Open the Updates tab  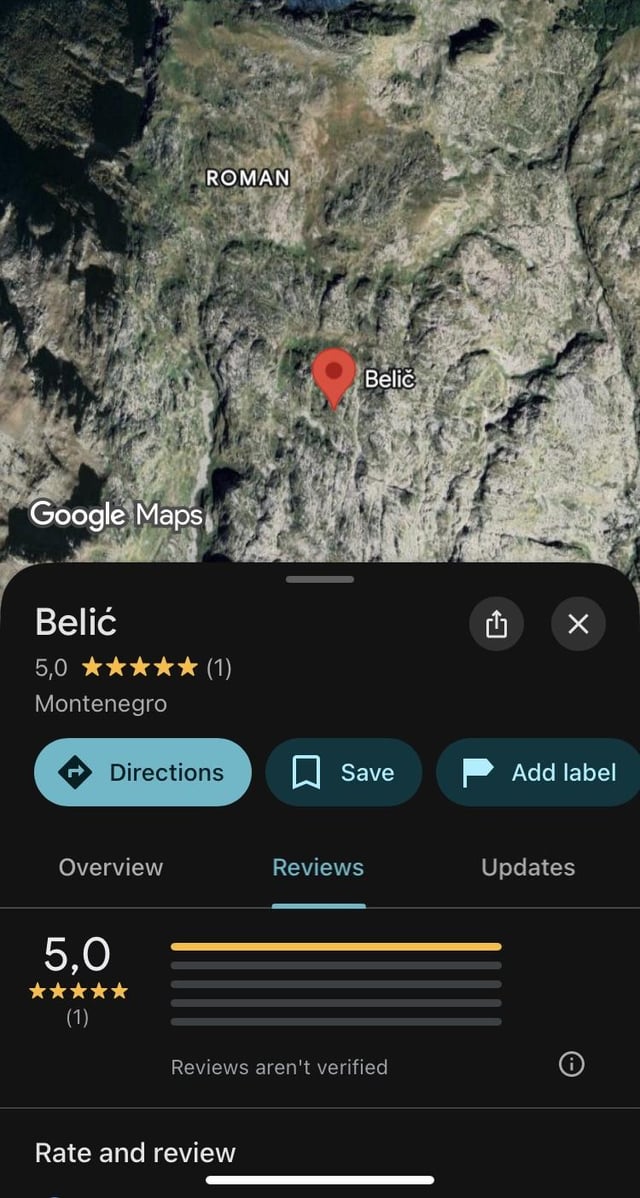(528, 867)
